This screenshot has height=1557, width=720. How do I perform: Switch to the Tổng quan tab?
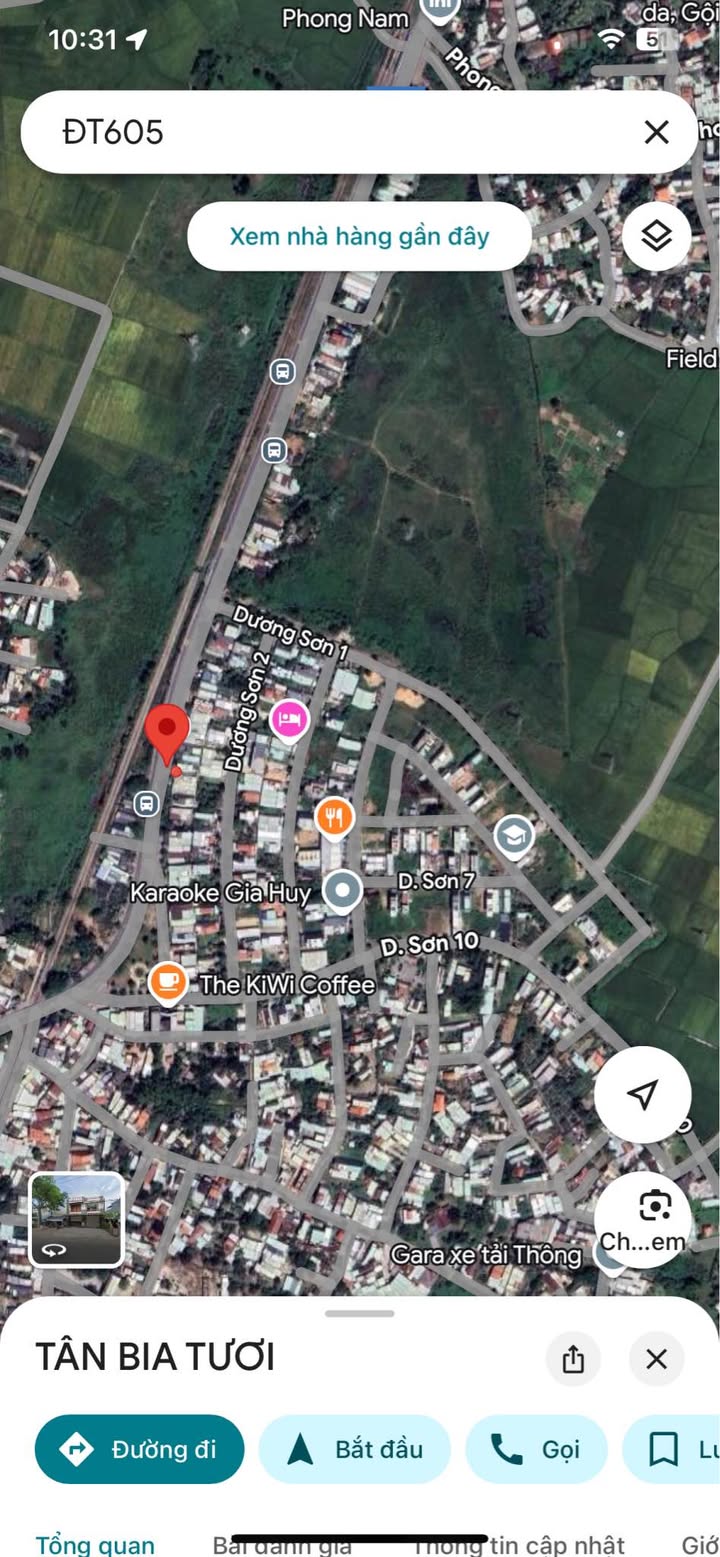click(x=95, y=1545)
